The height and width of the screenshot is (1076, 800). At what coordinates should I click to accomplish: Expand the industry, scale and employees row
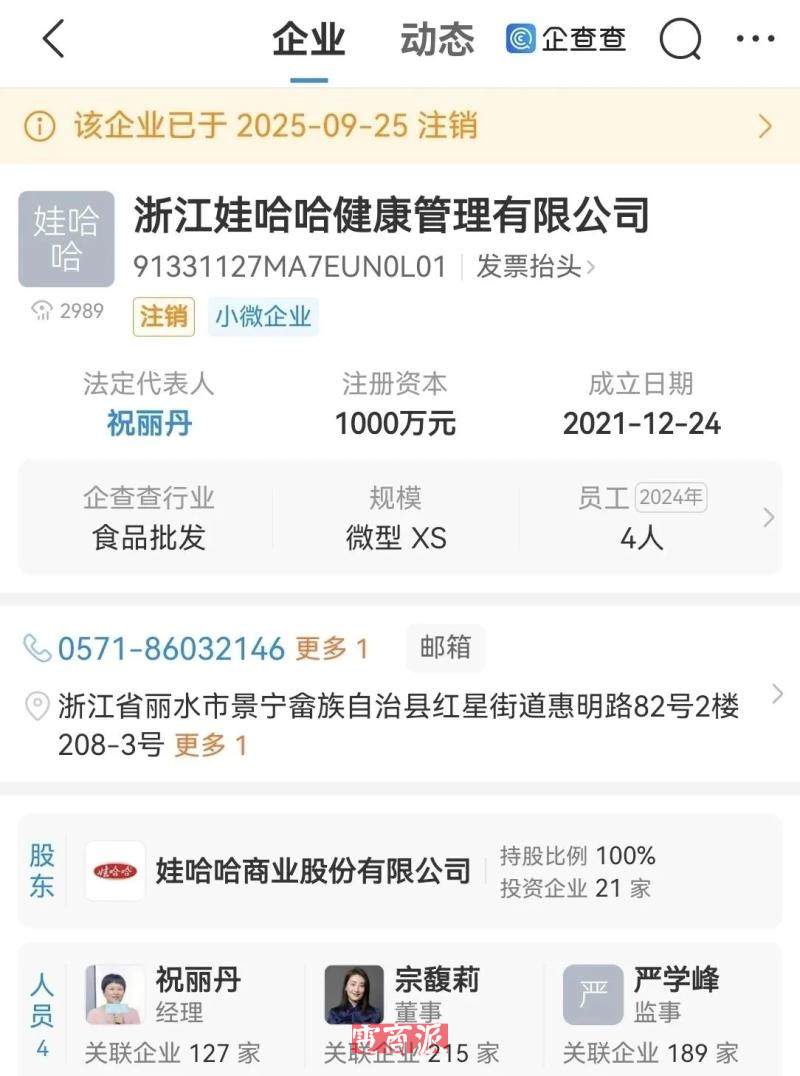[768, 517]
